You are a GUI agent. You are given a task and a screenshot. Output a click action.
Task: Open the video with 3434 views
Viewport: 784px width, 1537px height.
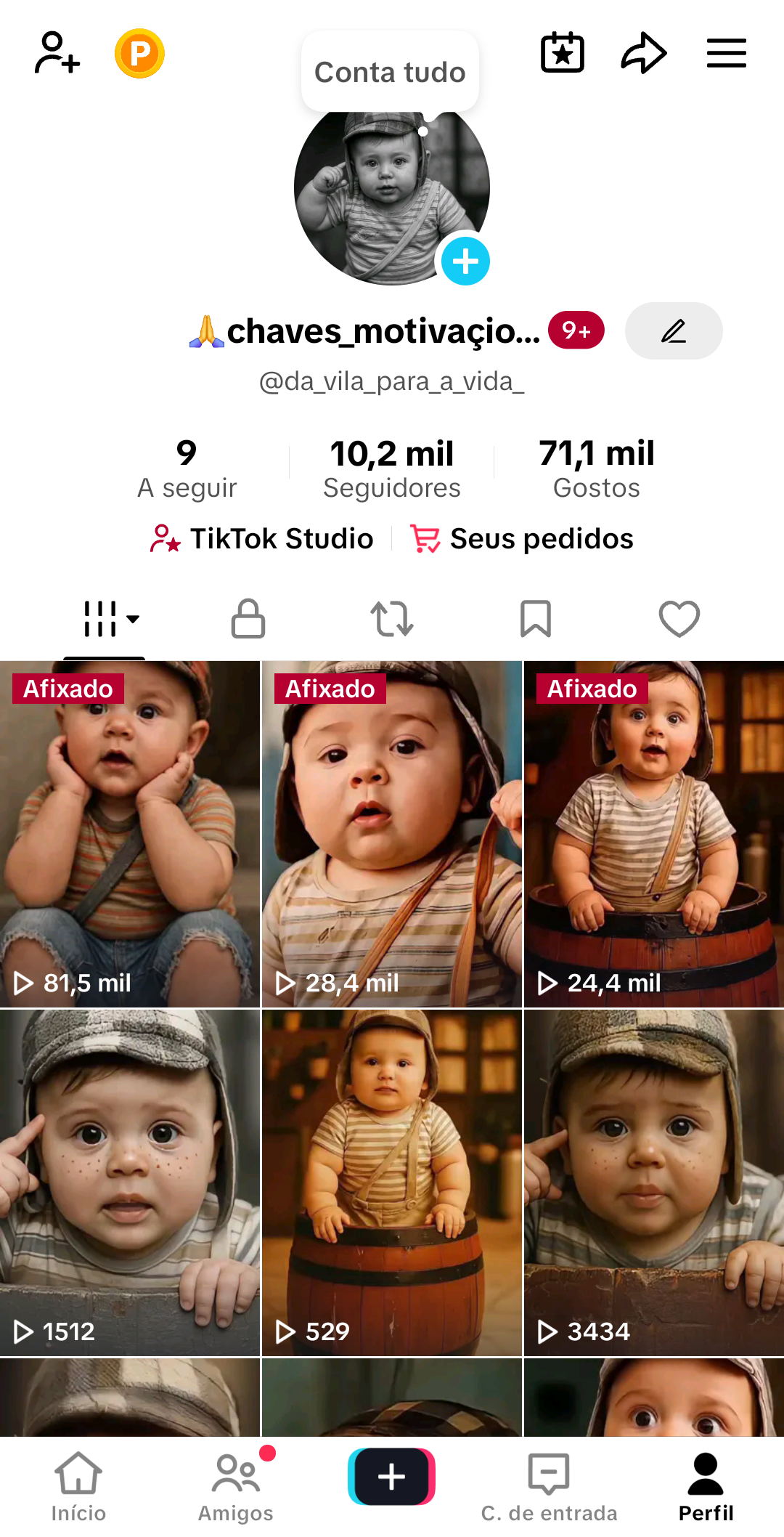(653, 1182)
